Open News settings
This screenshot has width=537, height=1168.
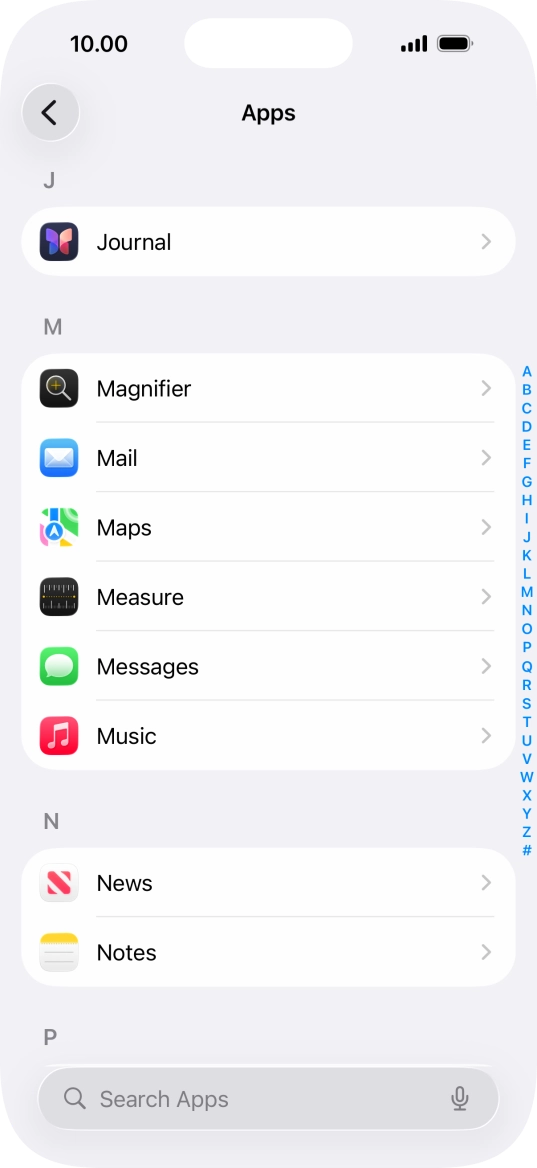pos(268,883)
